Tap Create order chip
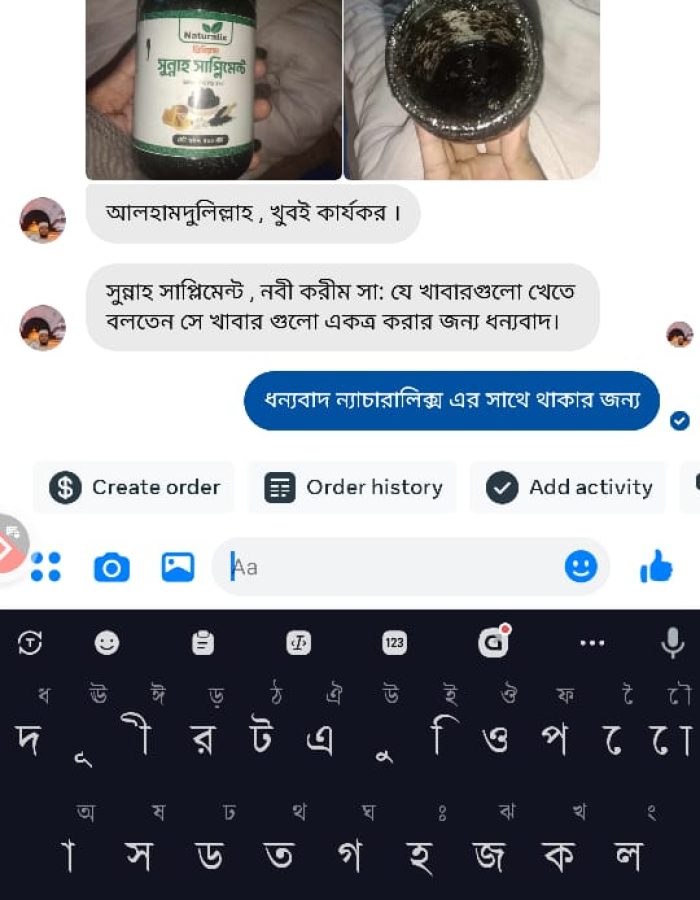Screen dimensions: 700x900 click(134, 487)
